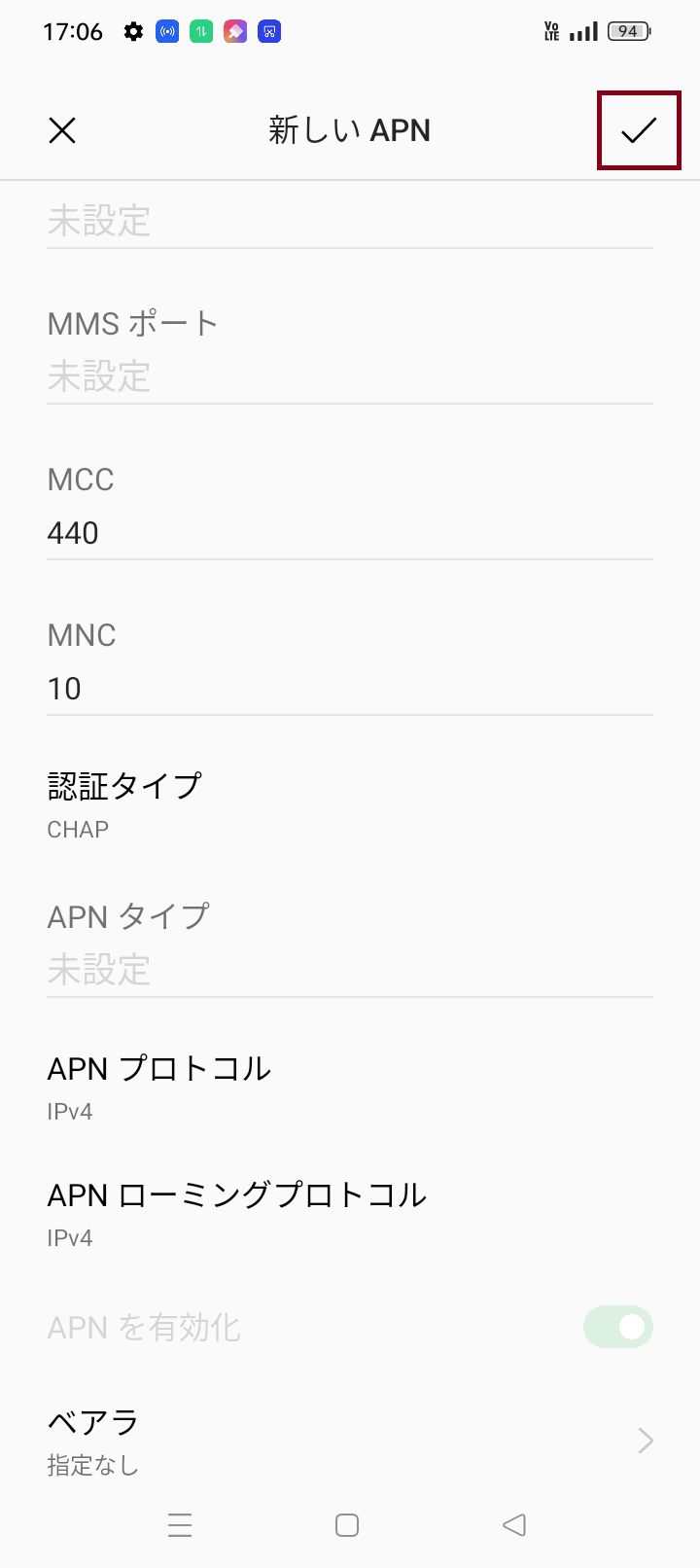Tap the unset MMS ポート field
700x1568 pixels.
[350, 350]
